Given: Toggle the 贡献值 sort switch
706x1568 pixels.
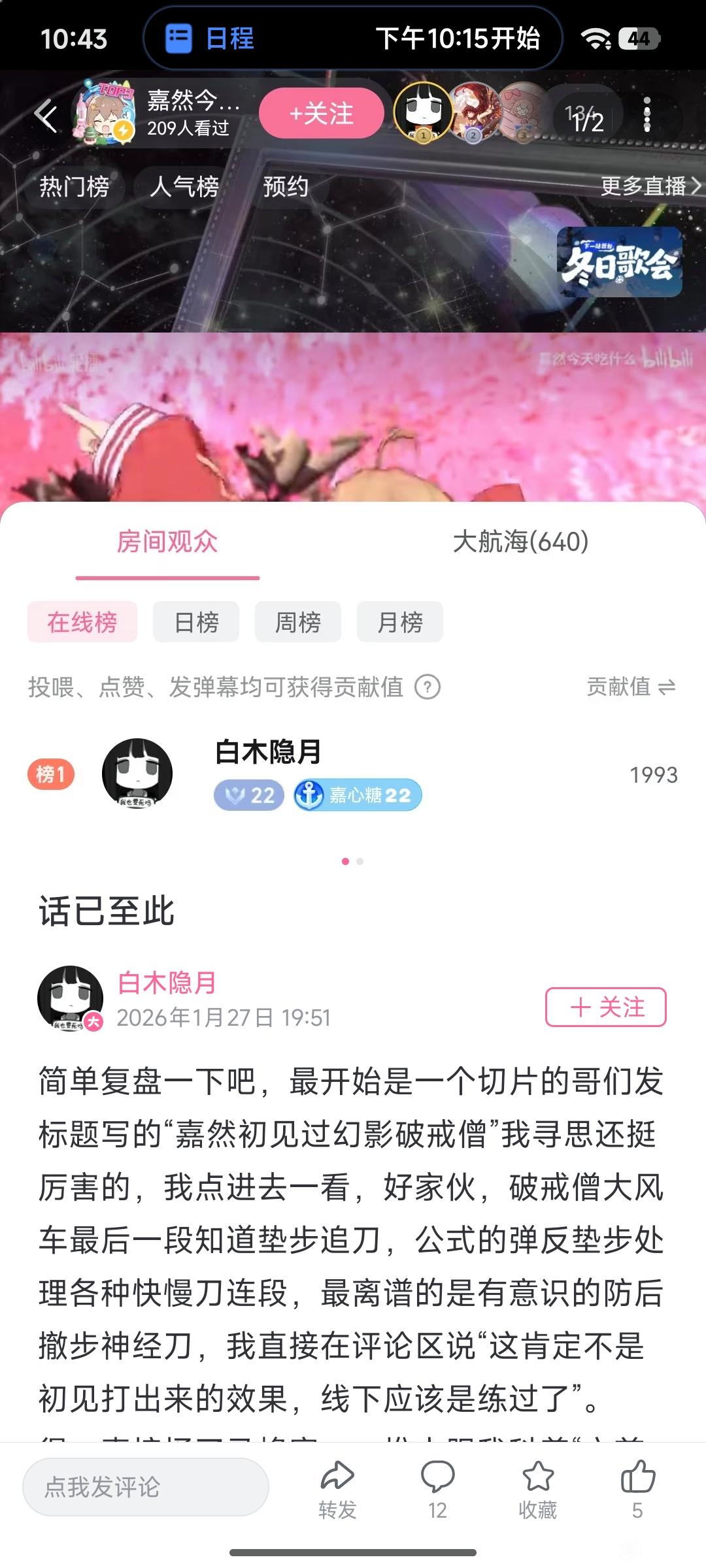Looking at the screenshot, I should coord(631,687).
